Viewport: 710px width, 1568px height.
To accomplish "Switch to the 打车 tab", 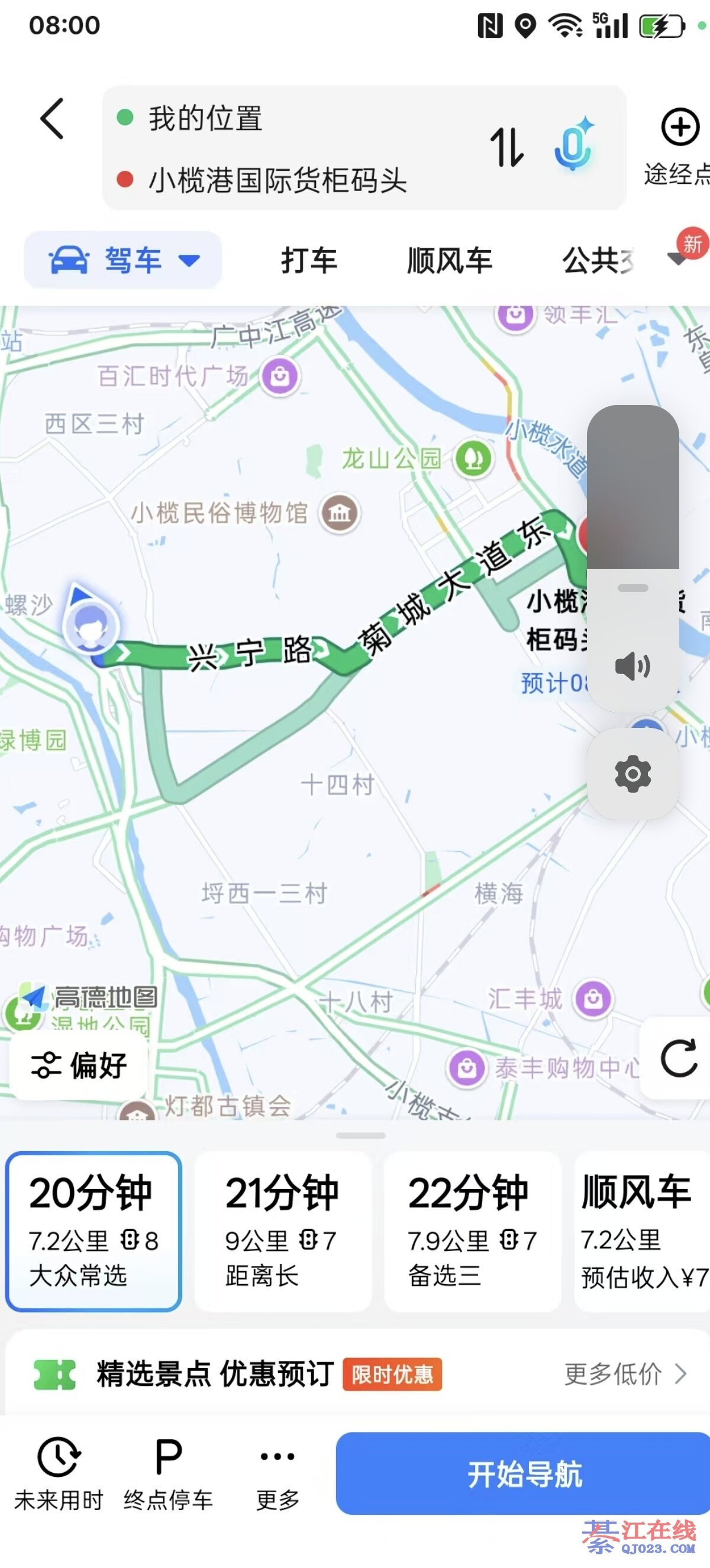I will (309, 261).
